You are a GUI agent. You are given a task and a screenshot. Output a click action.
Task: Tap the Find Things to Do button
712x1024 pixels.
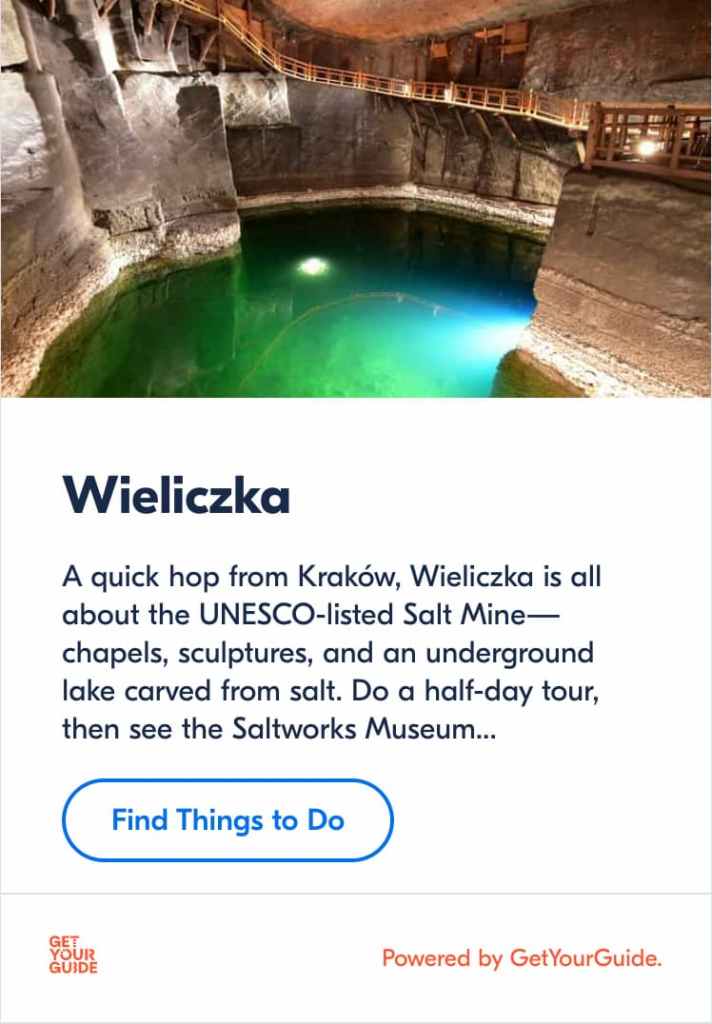pos(228,821)
